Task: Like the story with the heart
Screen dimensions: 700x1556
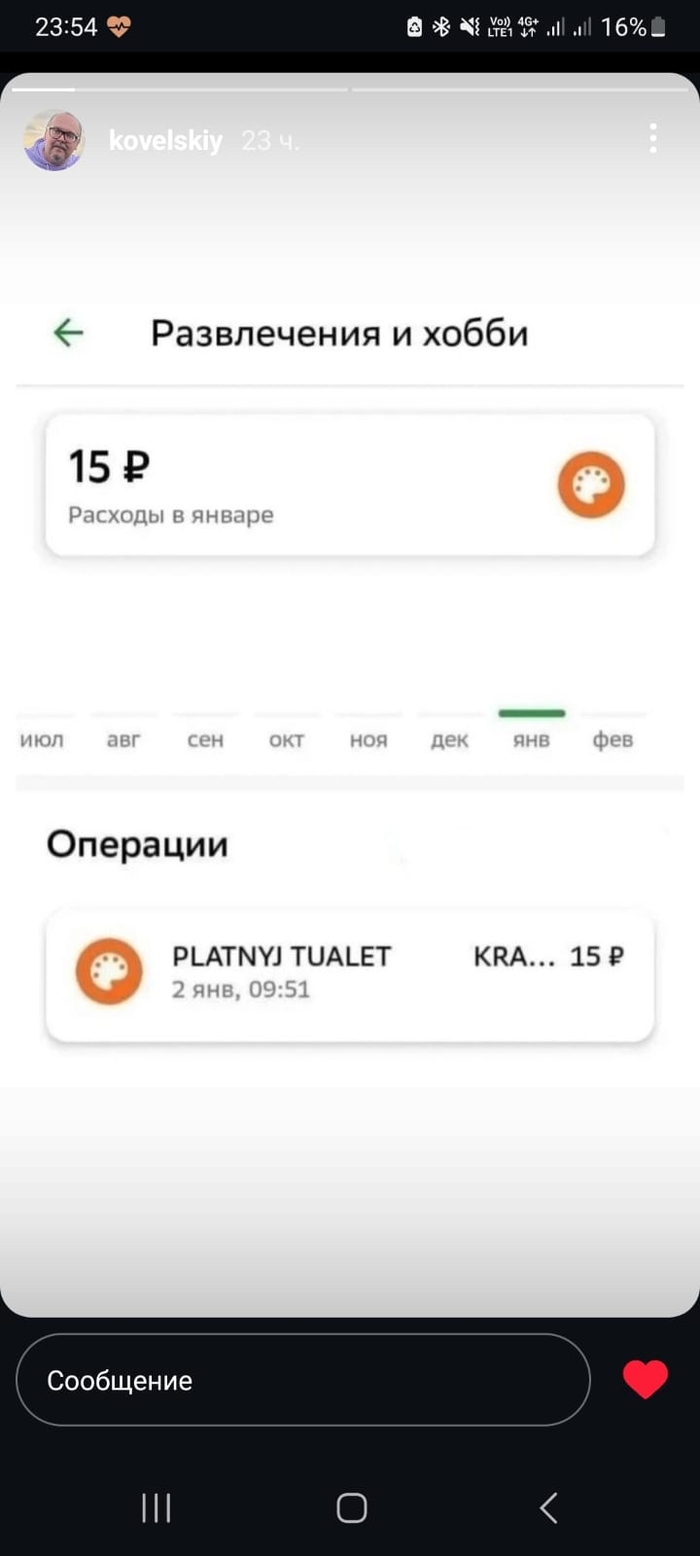Action: (645, 1380)
